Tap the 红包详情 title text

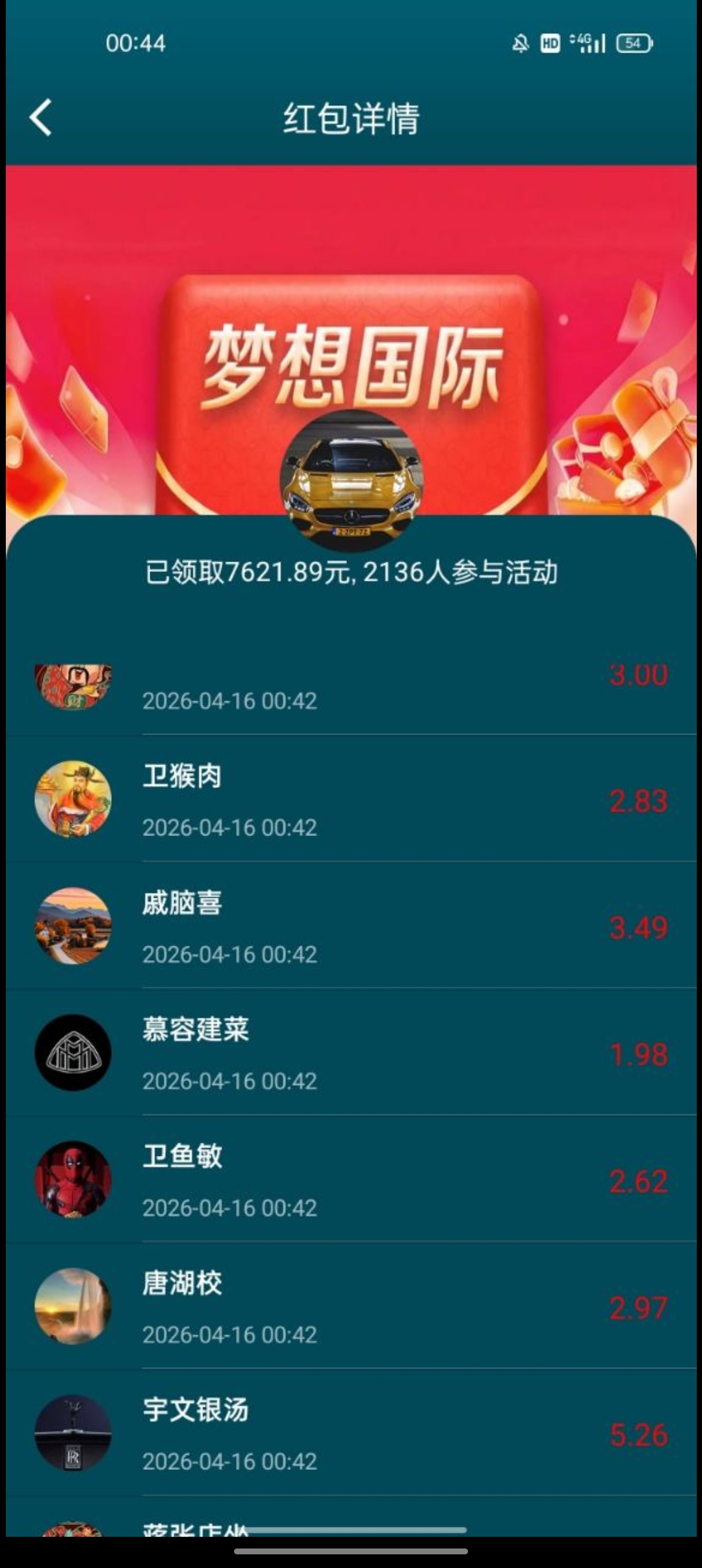351,118
